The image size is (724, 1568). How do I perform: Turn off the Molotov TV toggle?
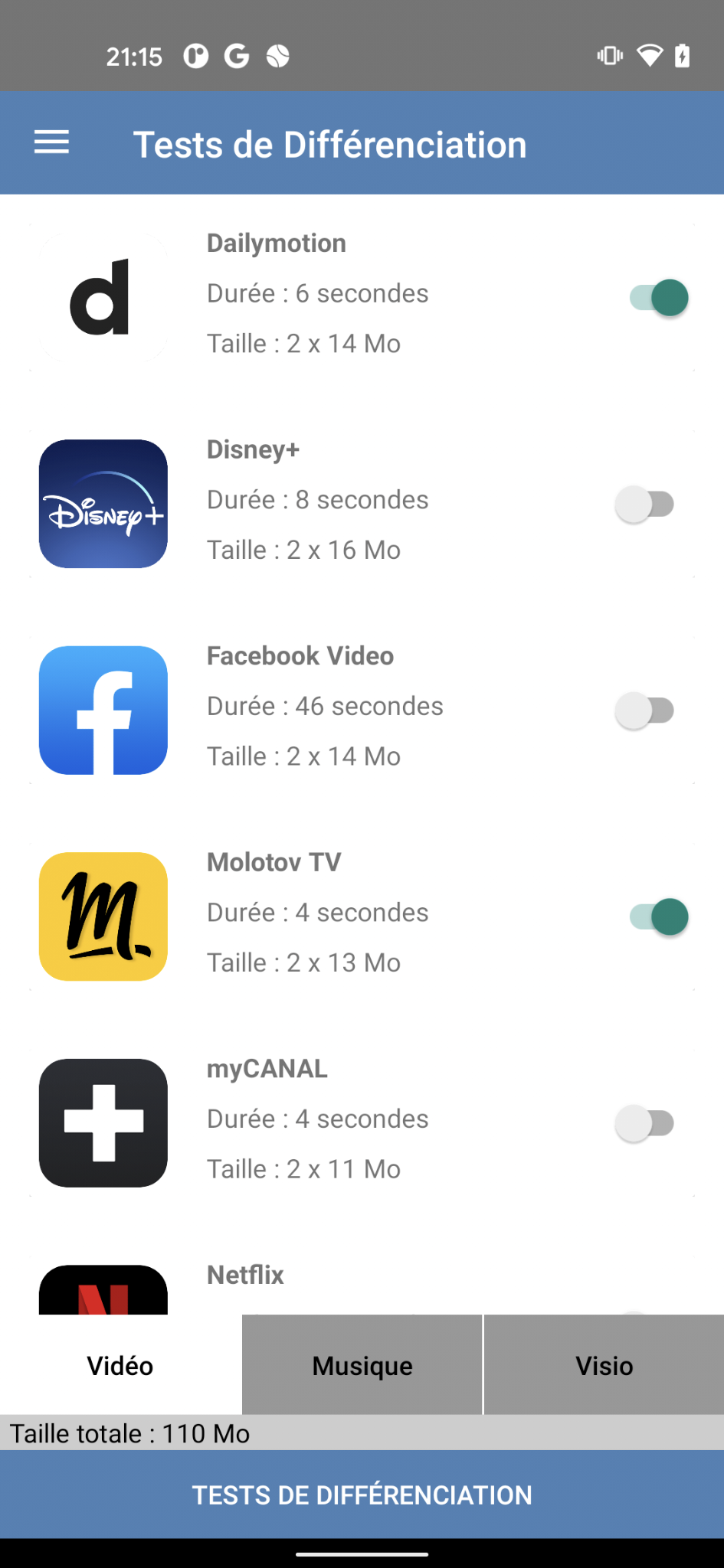(x=659, y=917)
